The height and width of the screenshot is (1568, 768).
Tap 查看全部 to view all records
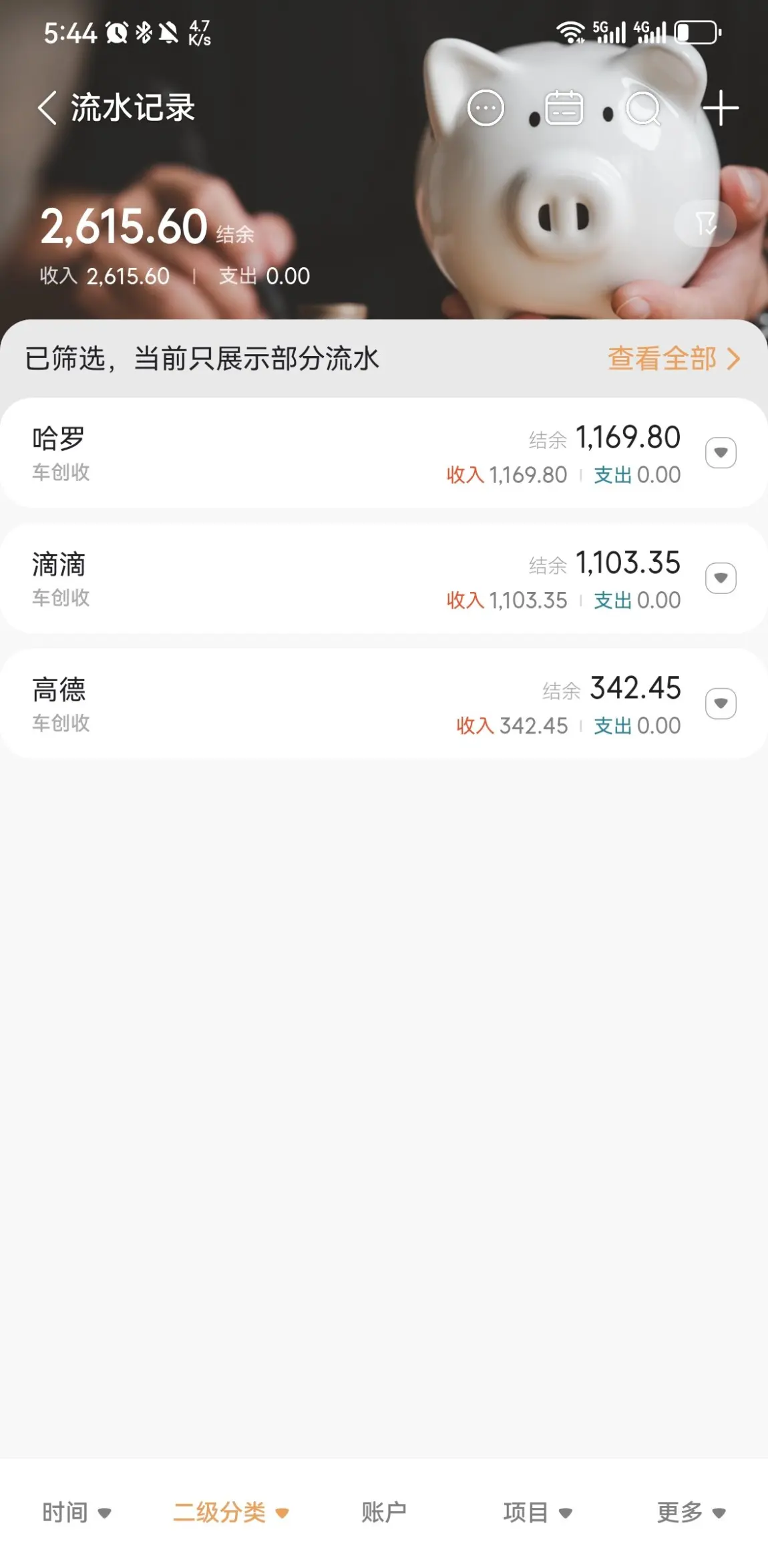coord(673,359)
